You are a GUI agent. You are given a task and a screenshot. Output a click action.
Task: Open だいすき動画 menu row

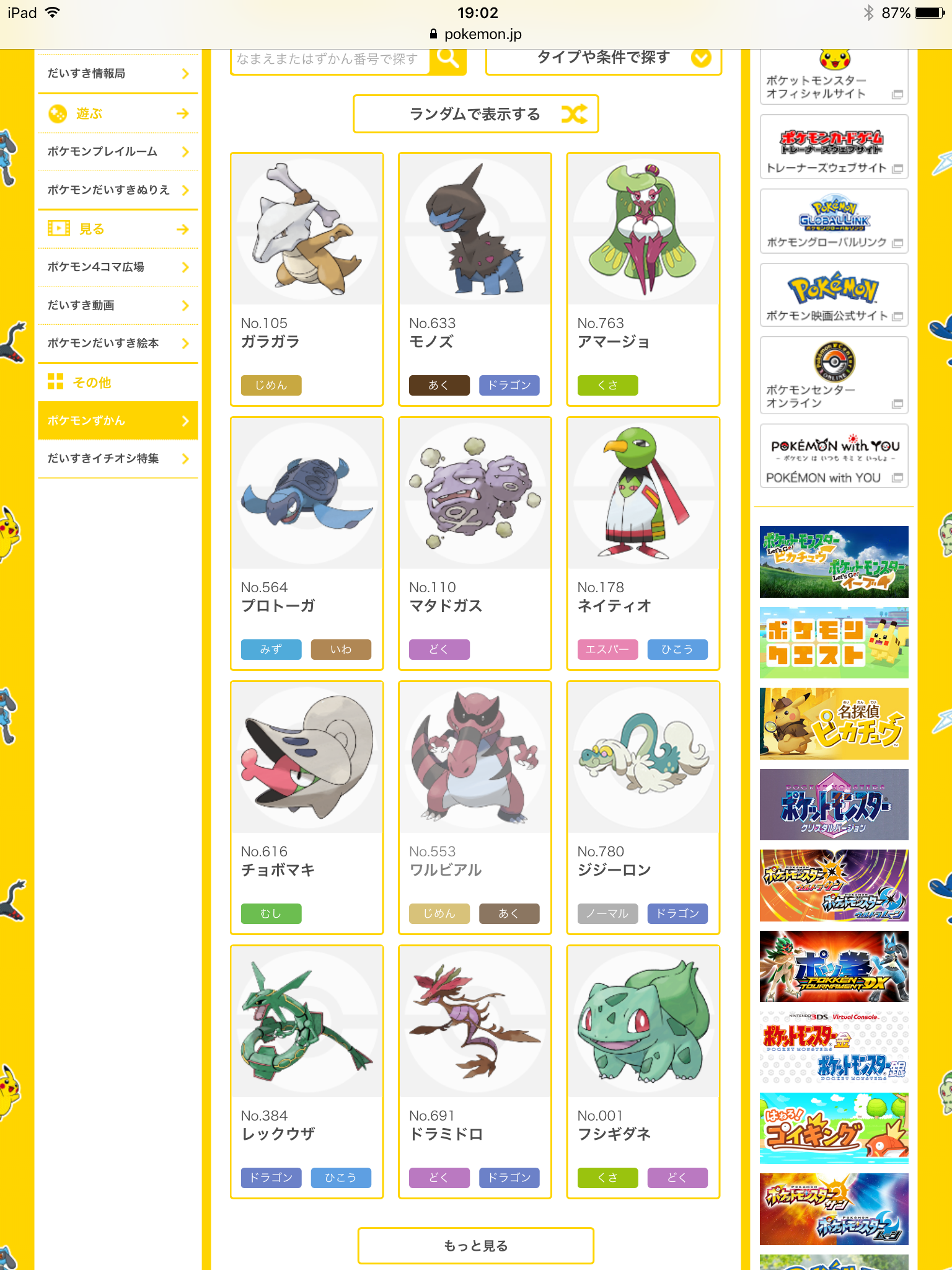pyautogui.click(x=118, y=305)
